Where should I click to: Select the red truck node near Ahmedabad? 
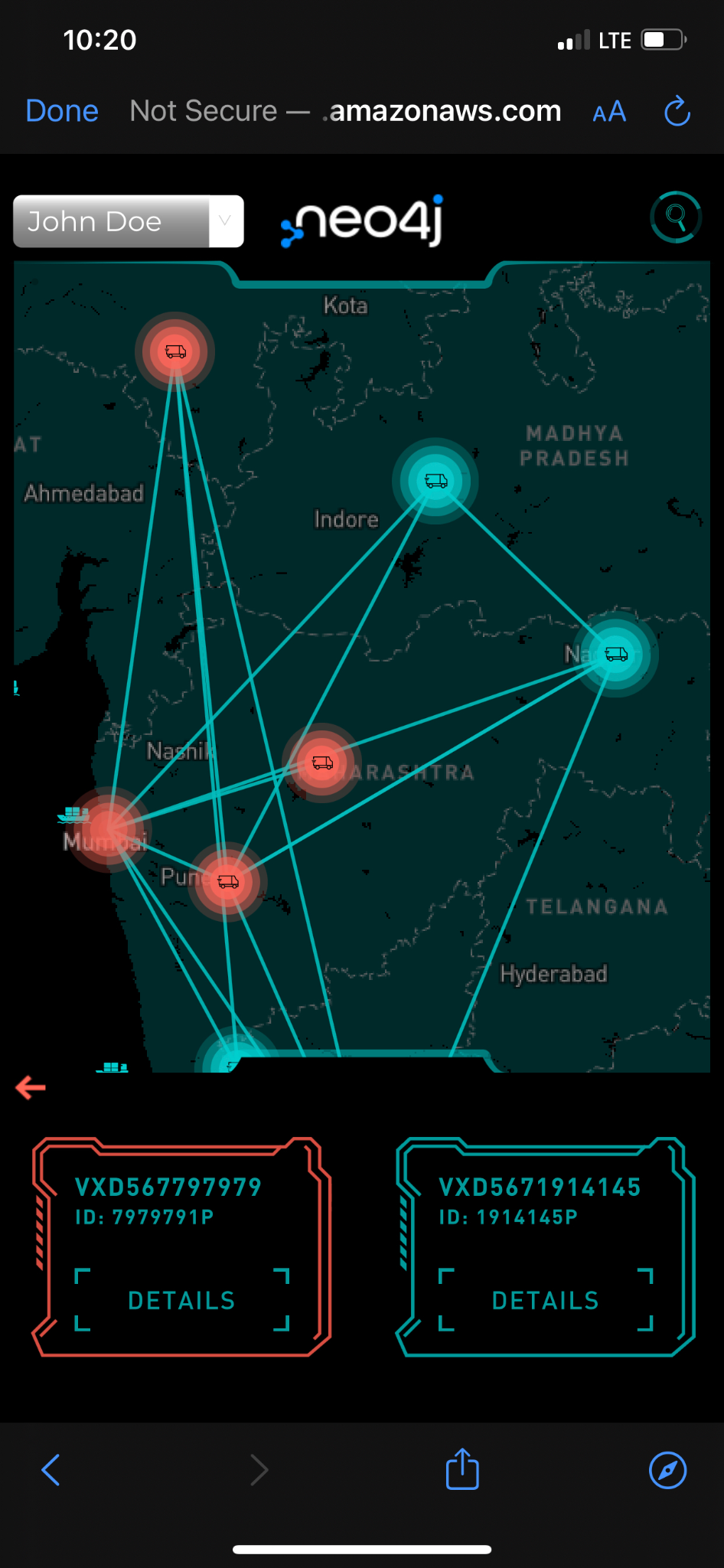pyautogui.click(x=175, y=351)
